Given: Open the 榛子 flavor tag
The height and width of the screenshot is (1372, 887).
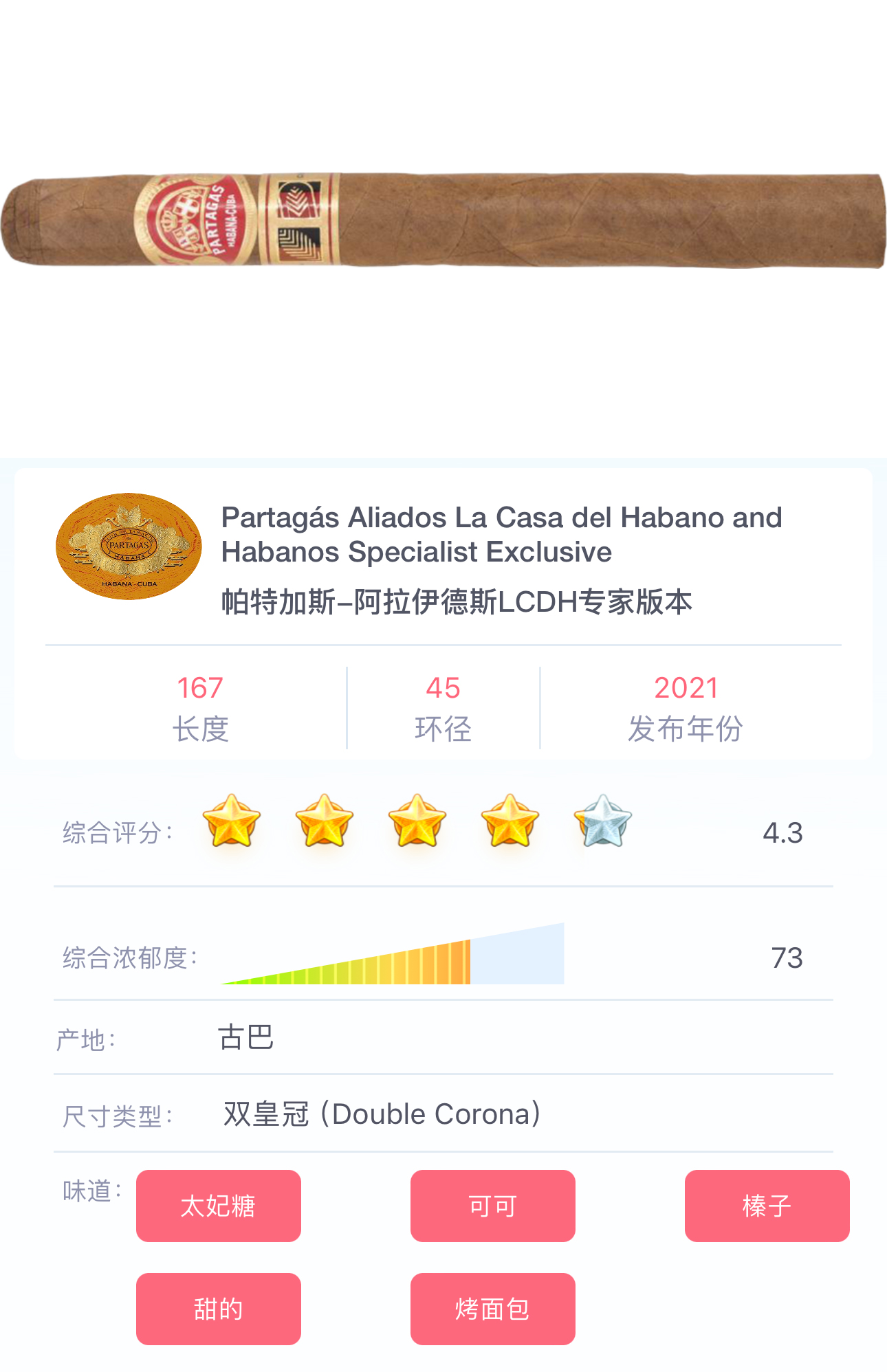Looking at the screenshot, I should pos(767,1206).
